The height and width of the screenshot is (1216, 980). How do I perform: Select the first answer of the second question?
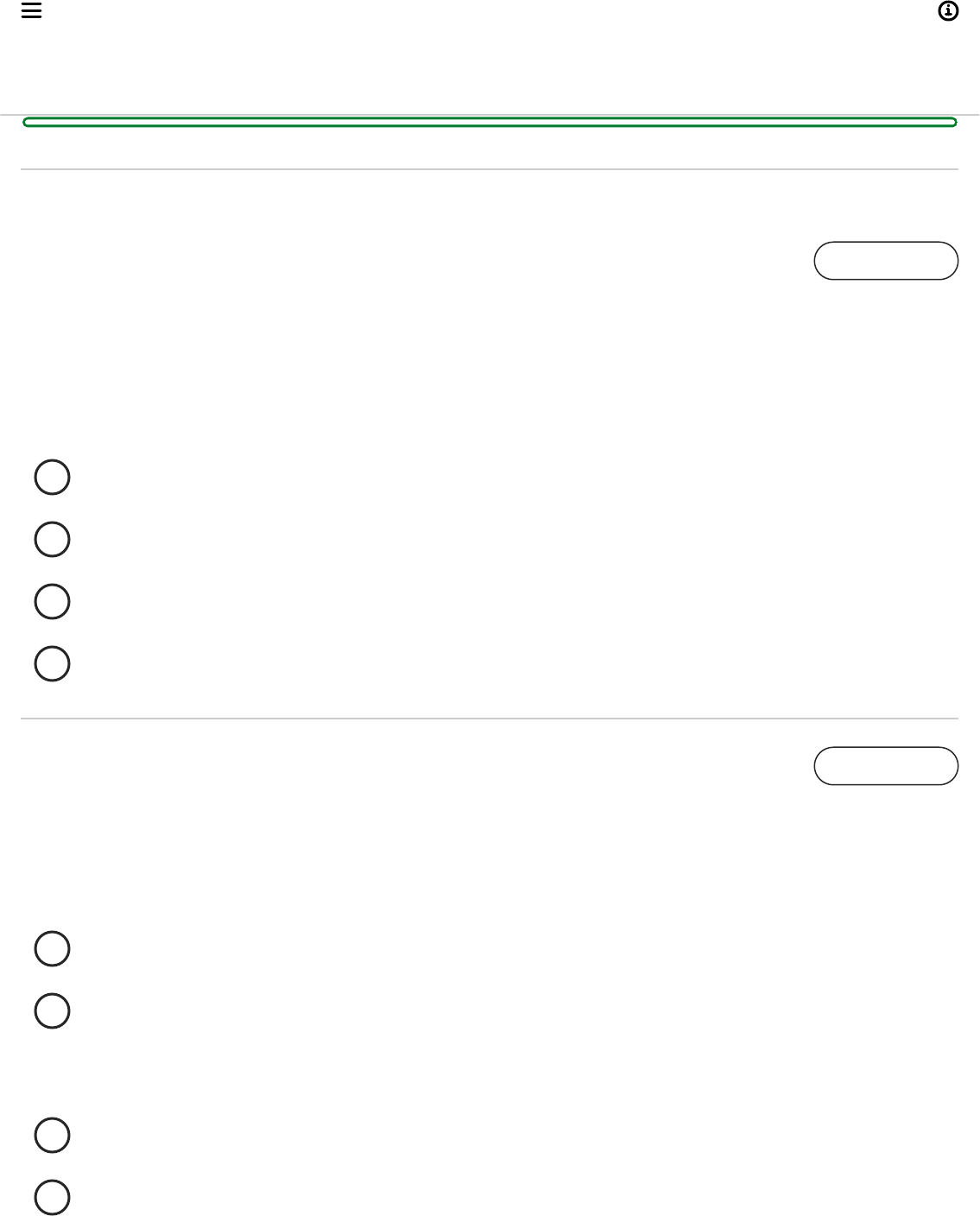coord(52,949)
